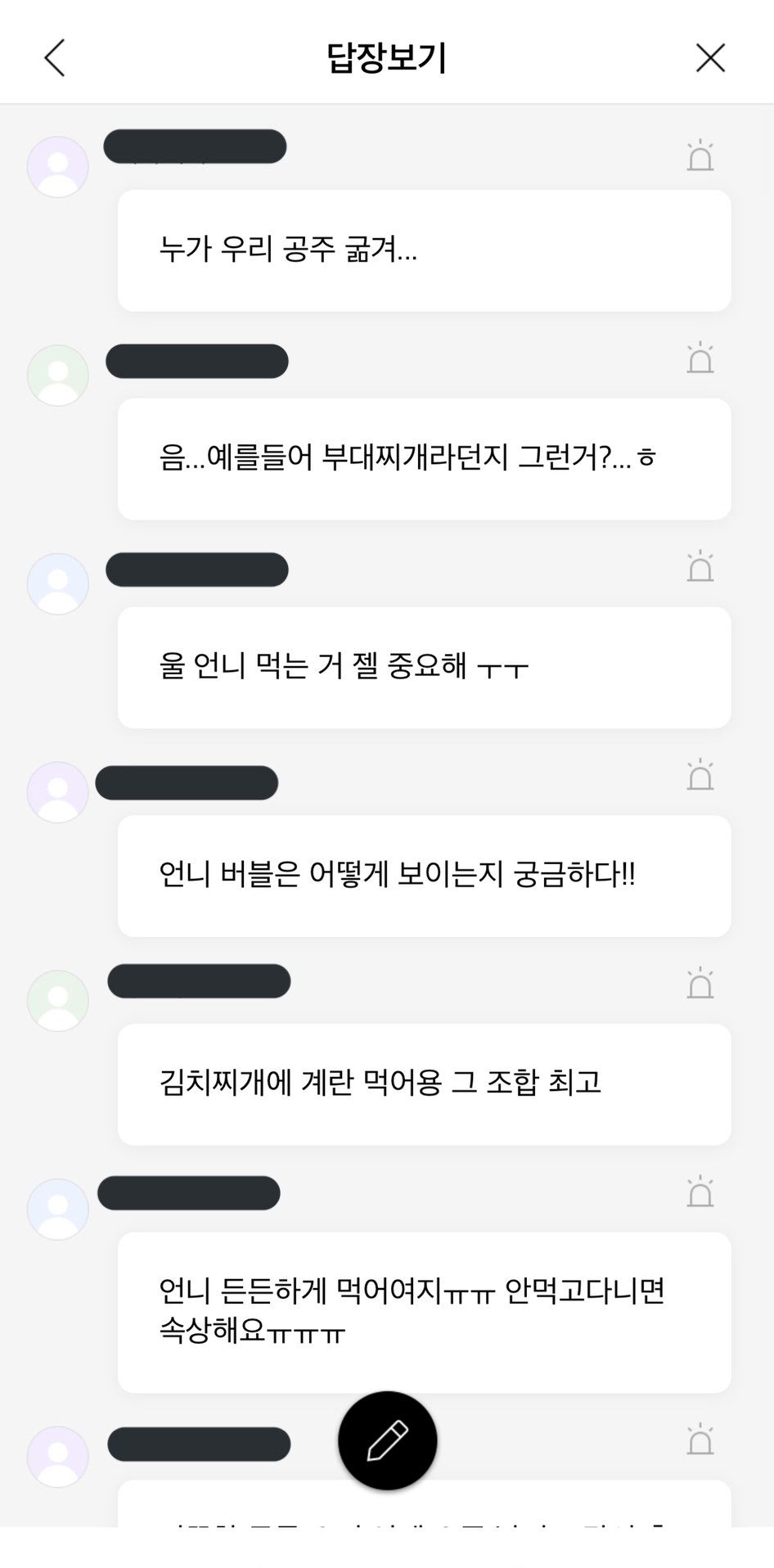Close the 답장보기 screen
Screen dimensions: 774x1568
pyautogui.click(x=710, y=58)
